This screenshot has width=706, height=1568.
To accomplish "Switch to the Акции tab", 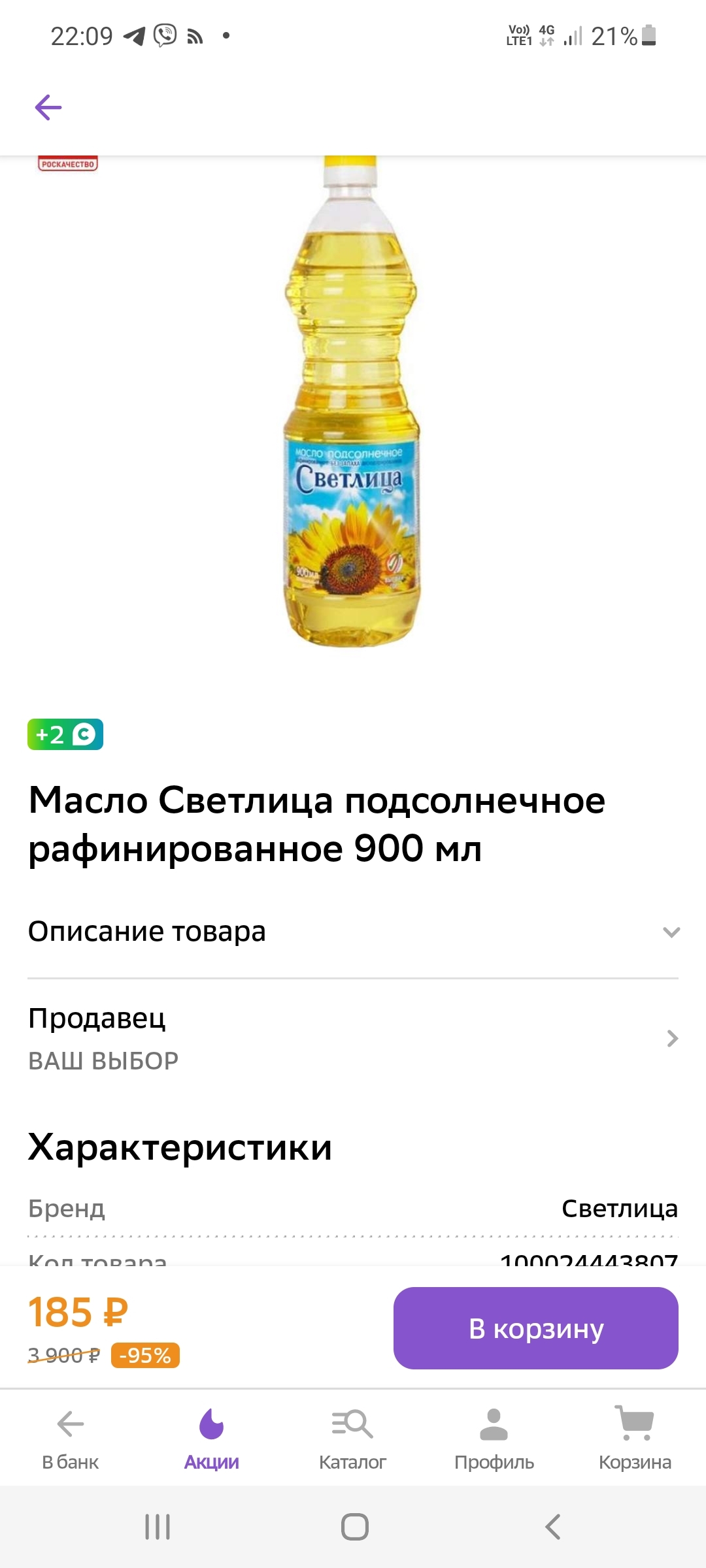I will click(211, 1438).
